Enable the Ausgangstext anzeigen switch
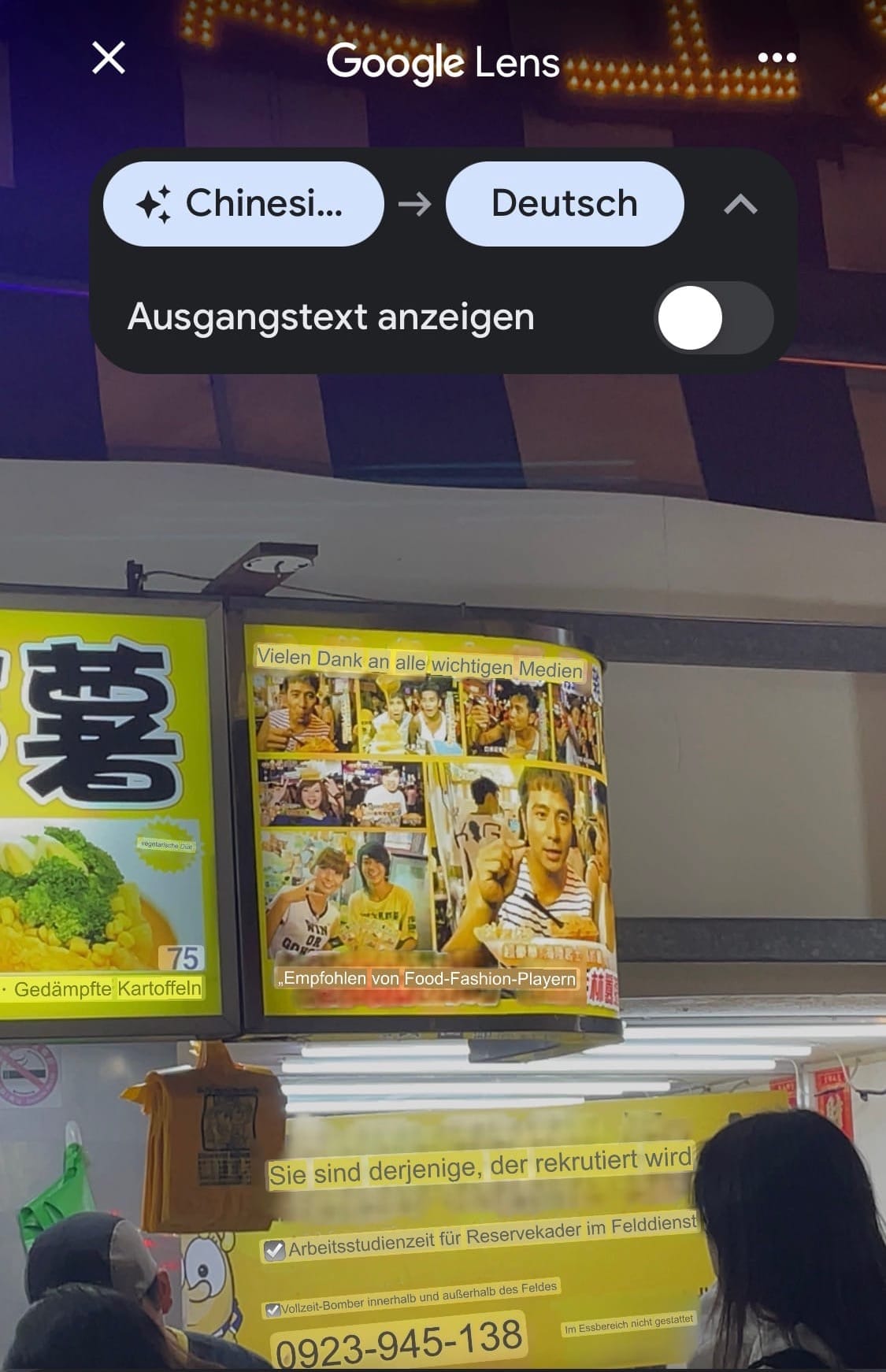 coord(713,318)
